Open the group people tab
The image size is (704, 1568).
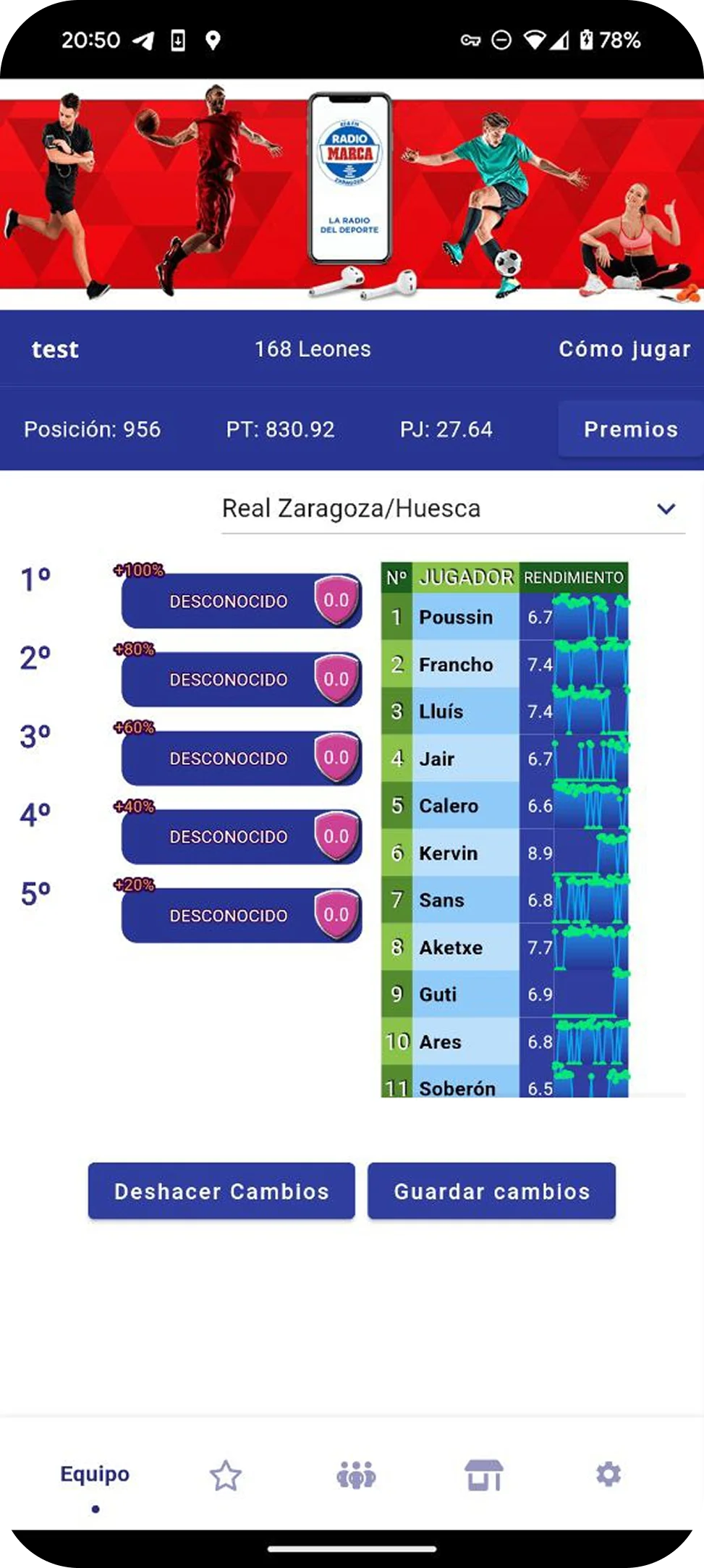(x=355, y=1475)
